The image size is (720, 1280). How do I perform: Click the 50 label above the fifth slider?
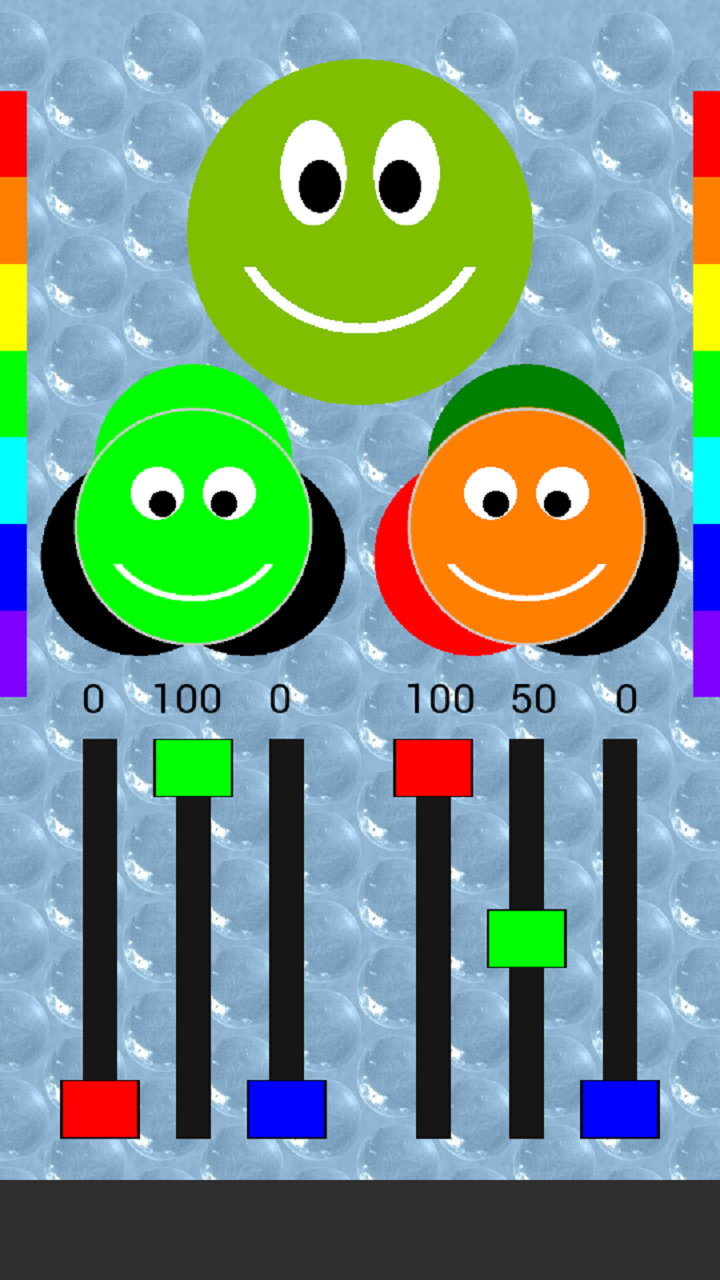(x=535, y=700)
